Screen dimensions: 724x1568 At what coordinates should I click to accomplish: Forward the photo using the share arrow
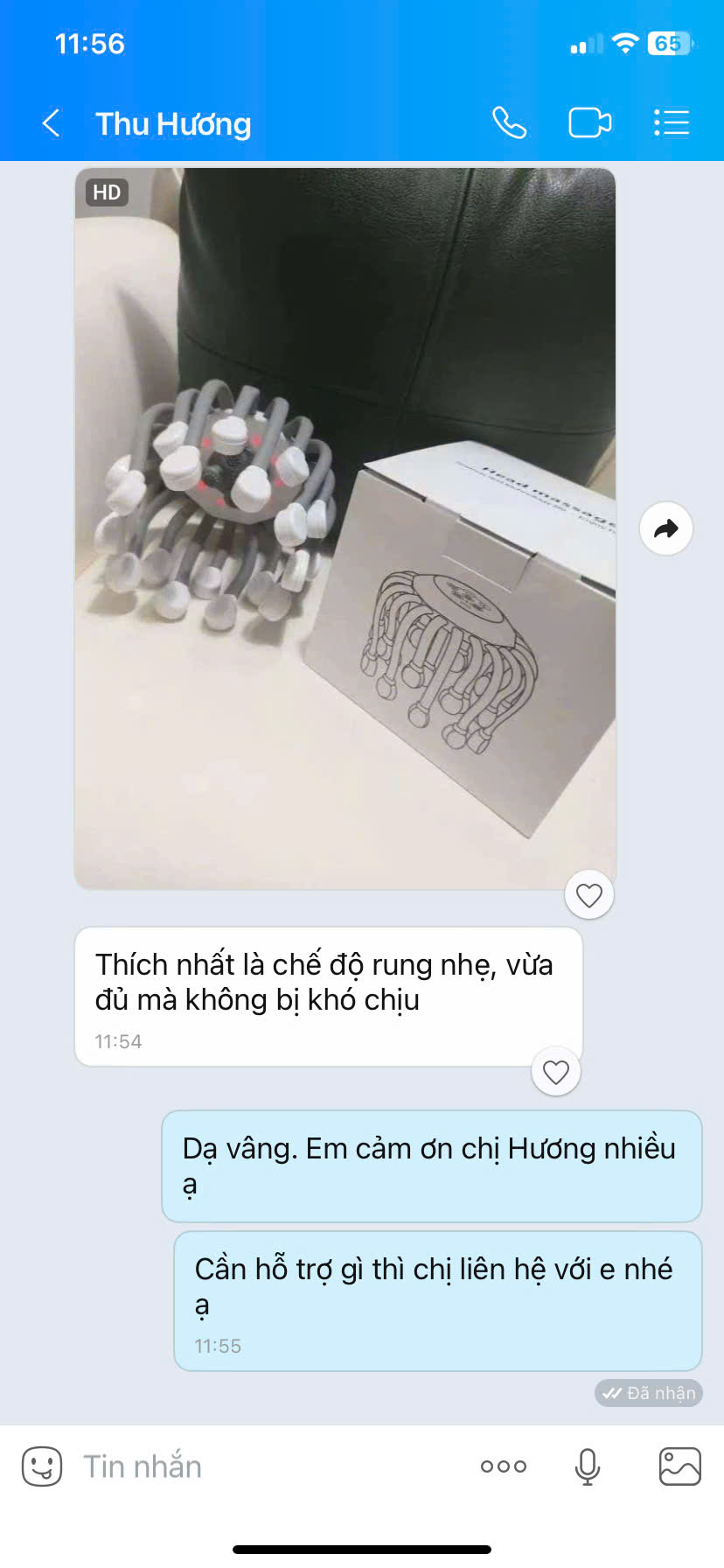(666, 528)
